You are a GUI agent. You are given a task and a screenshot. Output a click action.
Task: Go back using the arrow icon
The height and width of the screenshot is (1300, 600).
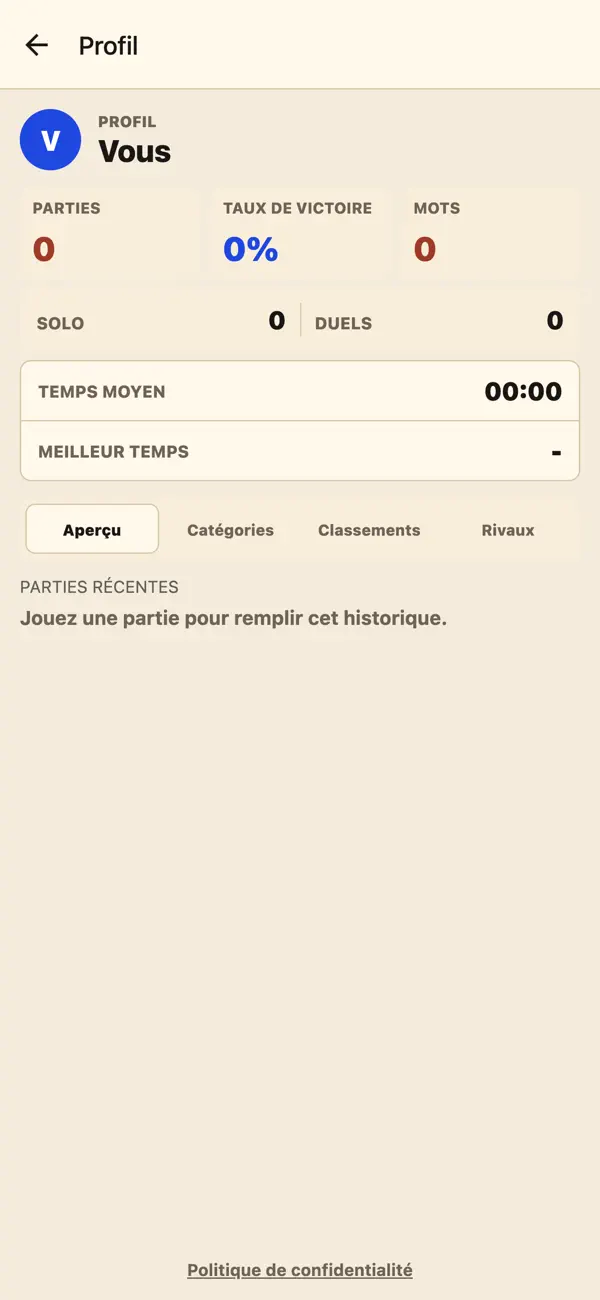[x=37, y=45]
